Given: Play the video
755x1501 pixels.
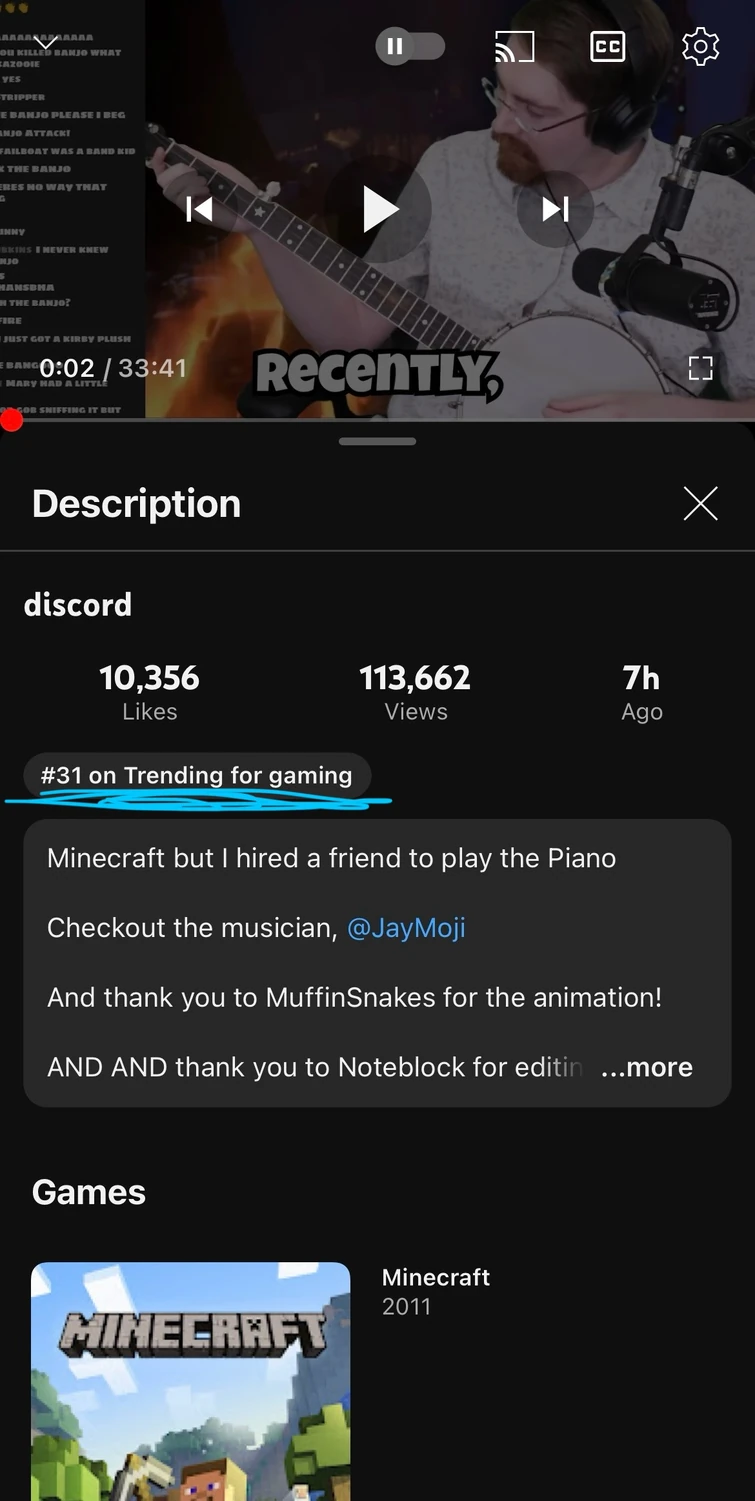Looking at the screenshot, I should point(379,209).
